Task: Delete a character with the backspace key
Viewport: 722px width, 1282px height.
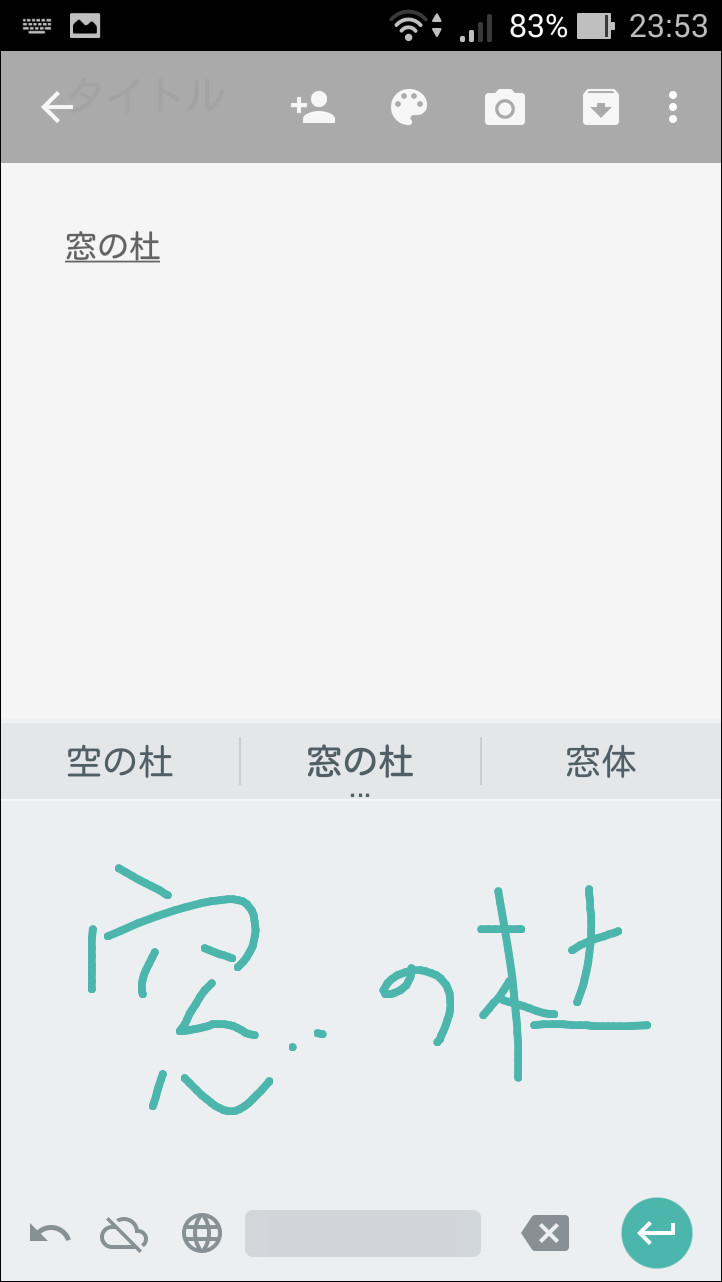Action: click(545, 1233)
